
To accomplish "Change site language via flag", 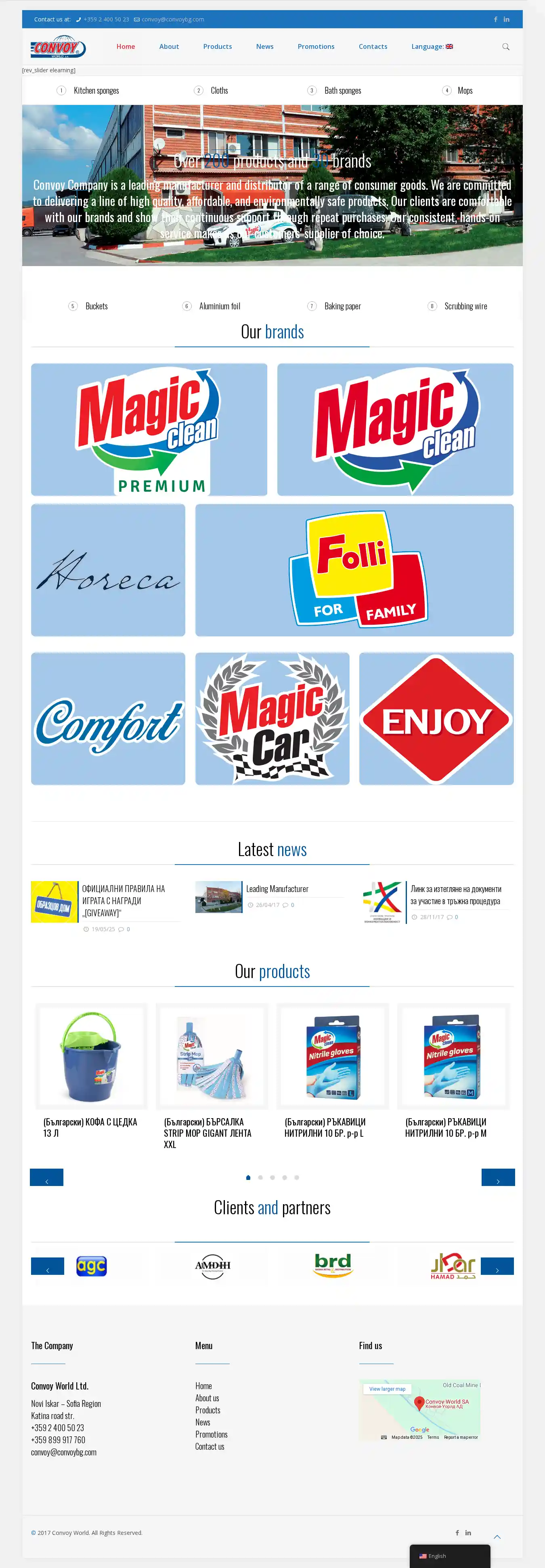I will [449, 47].
